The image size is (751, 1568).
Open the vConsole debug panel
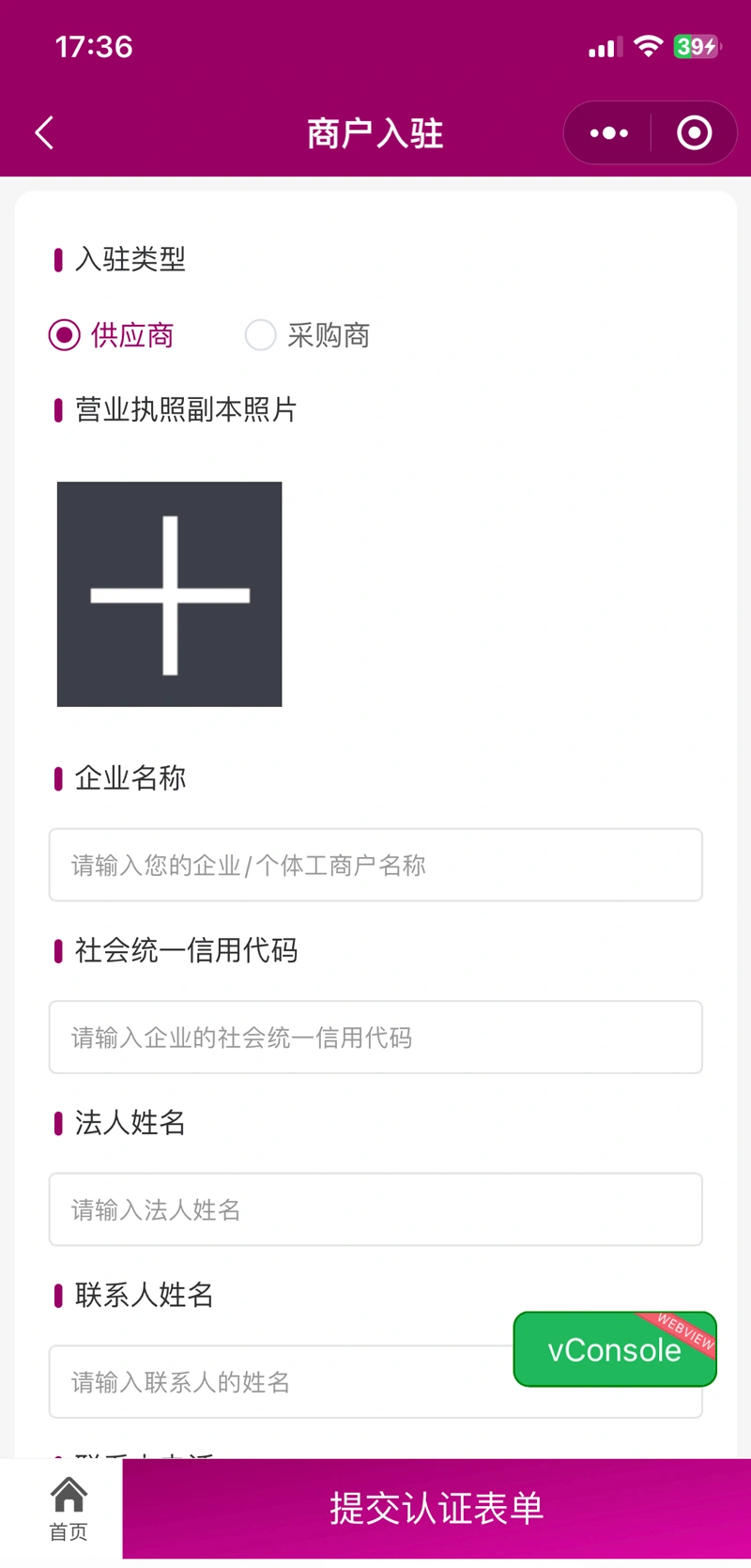click(x=615, y=1349)
